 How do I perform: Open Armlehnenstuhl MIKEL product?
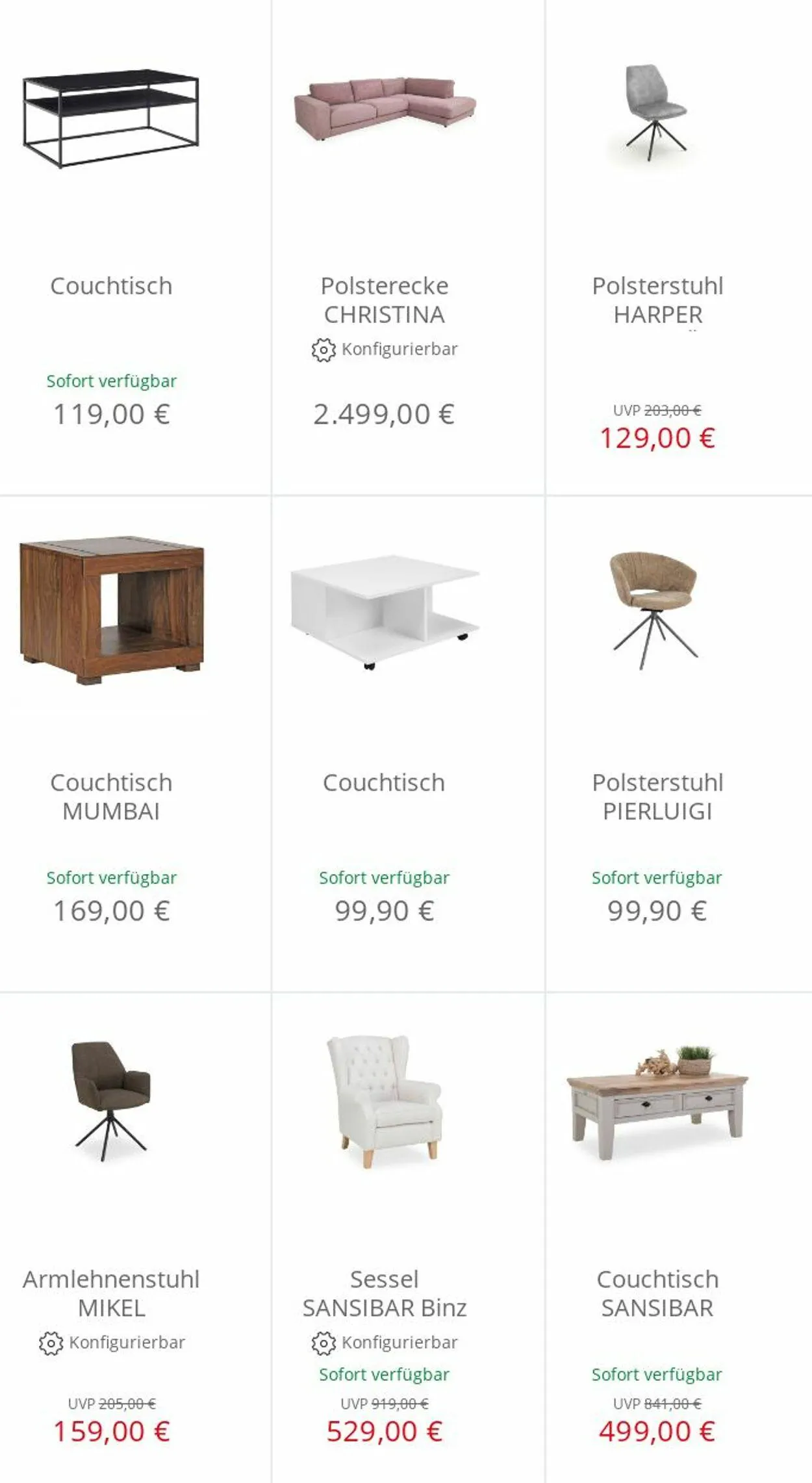tap(135, 1238)
